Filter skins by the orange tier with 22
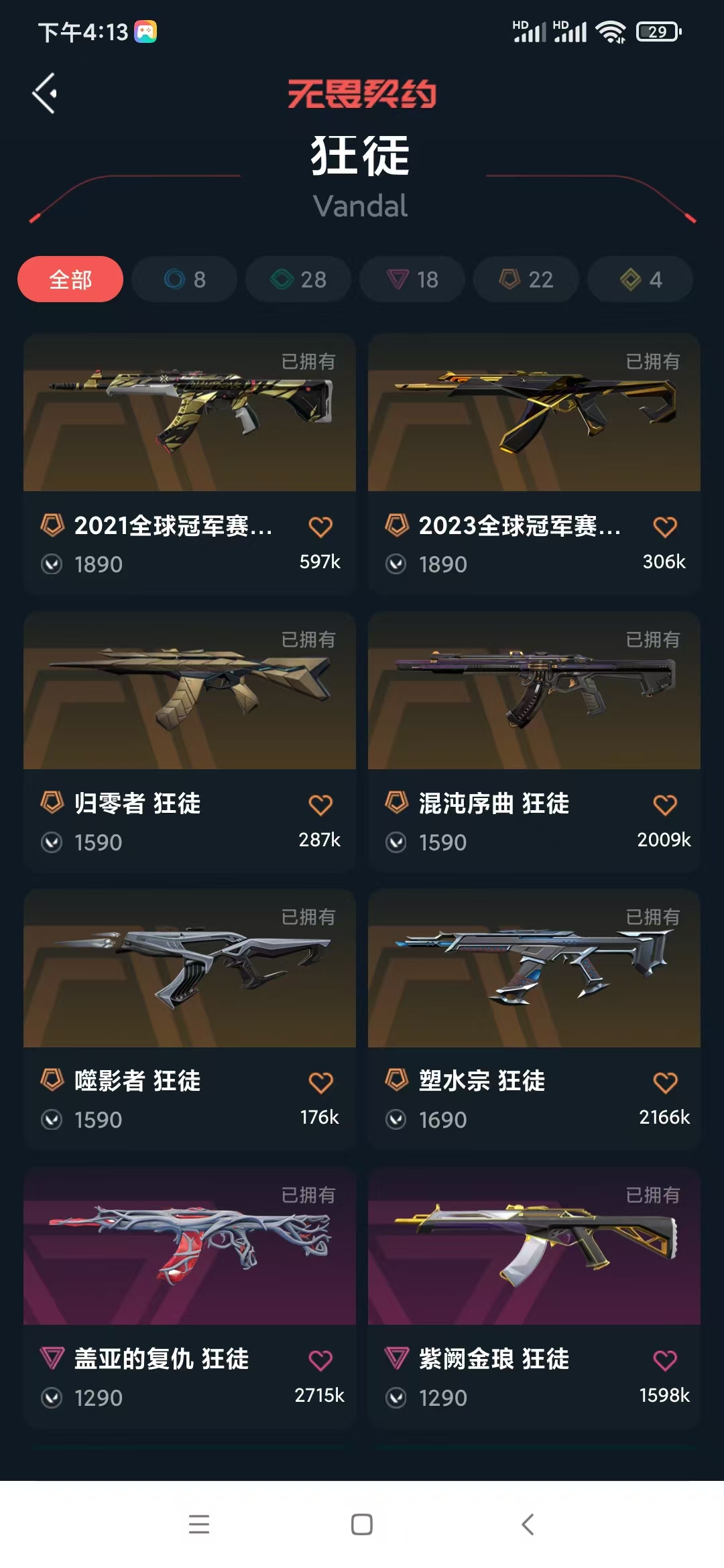724x1568 pixels. pyautogui.click(x=526, y=279)
